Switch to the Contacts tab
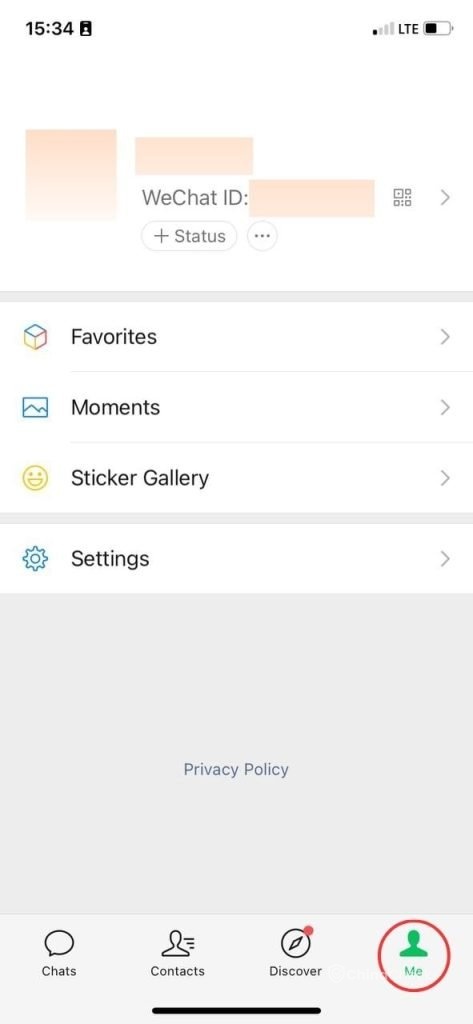 coord(178,954)
